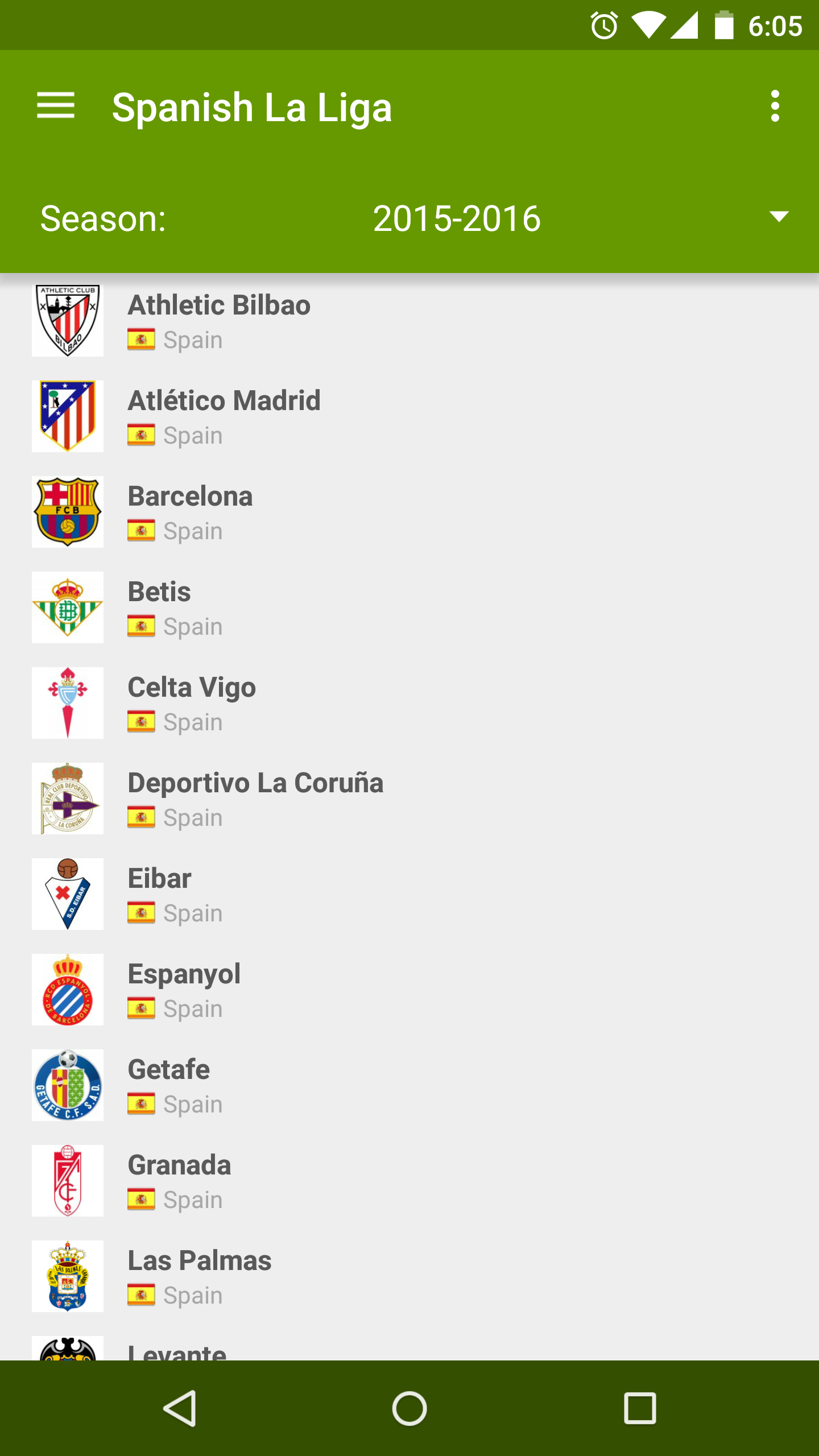The height and width of the screenshot is (1456, 819).
Task: Tap the Eibar club badge
Action: (67, 893)
